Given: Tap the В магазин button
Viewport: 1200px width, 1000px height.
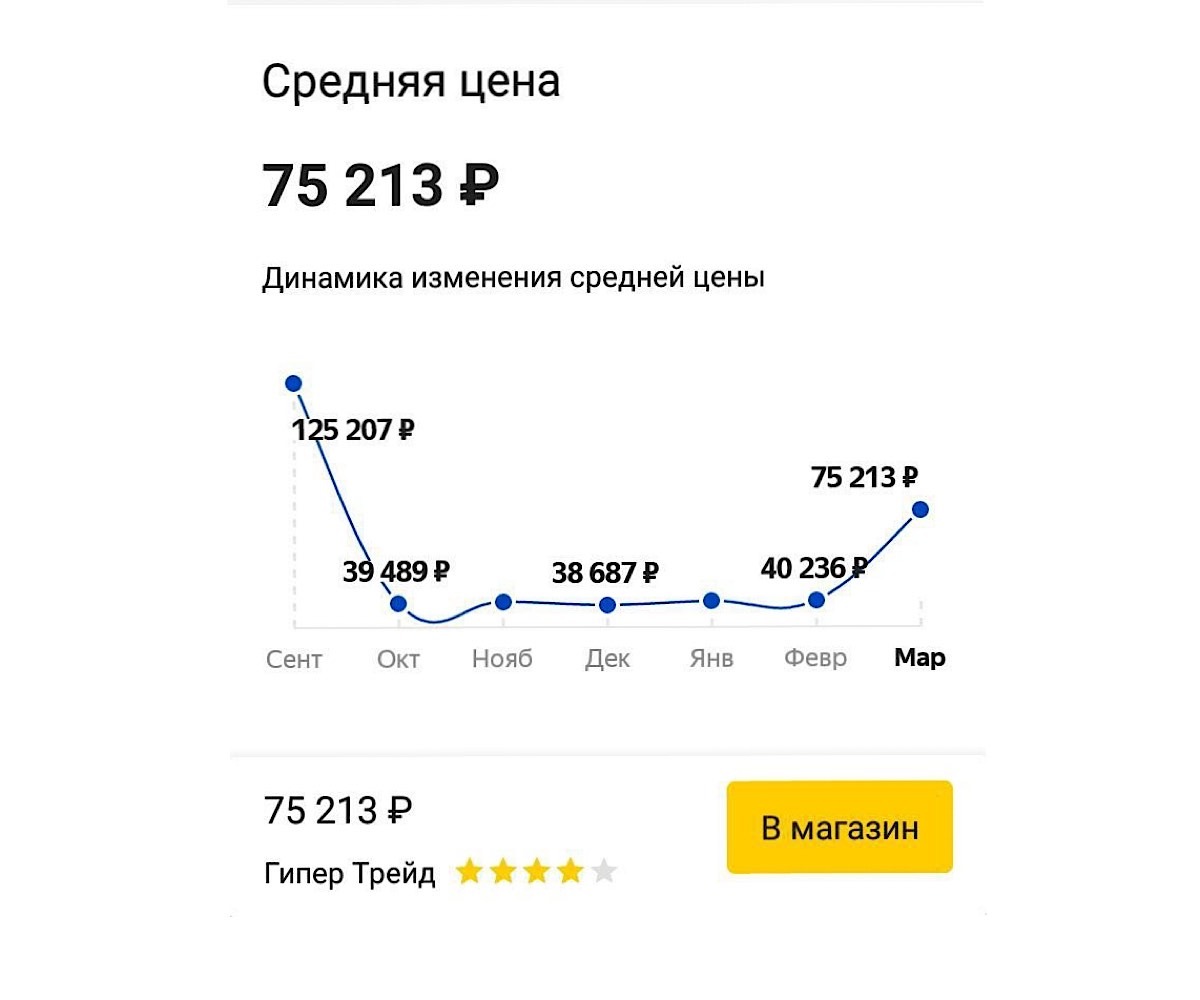Looking at the screenshot, I should 839,827.
